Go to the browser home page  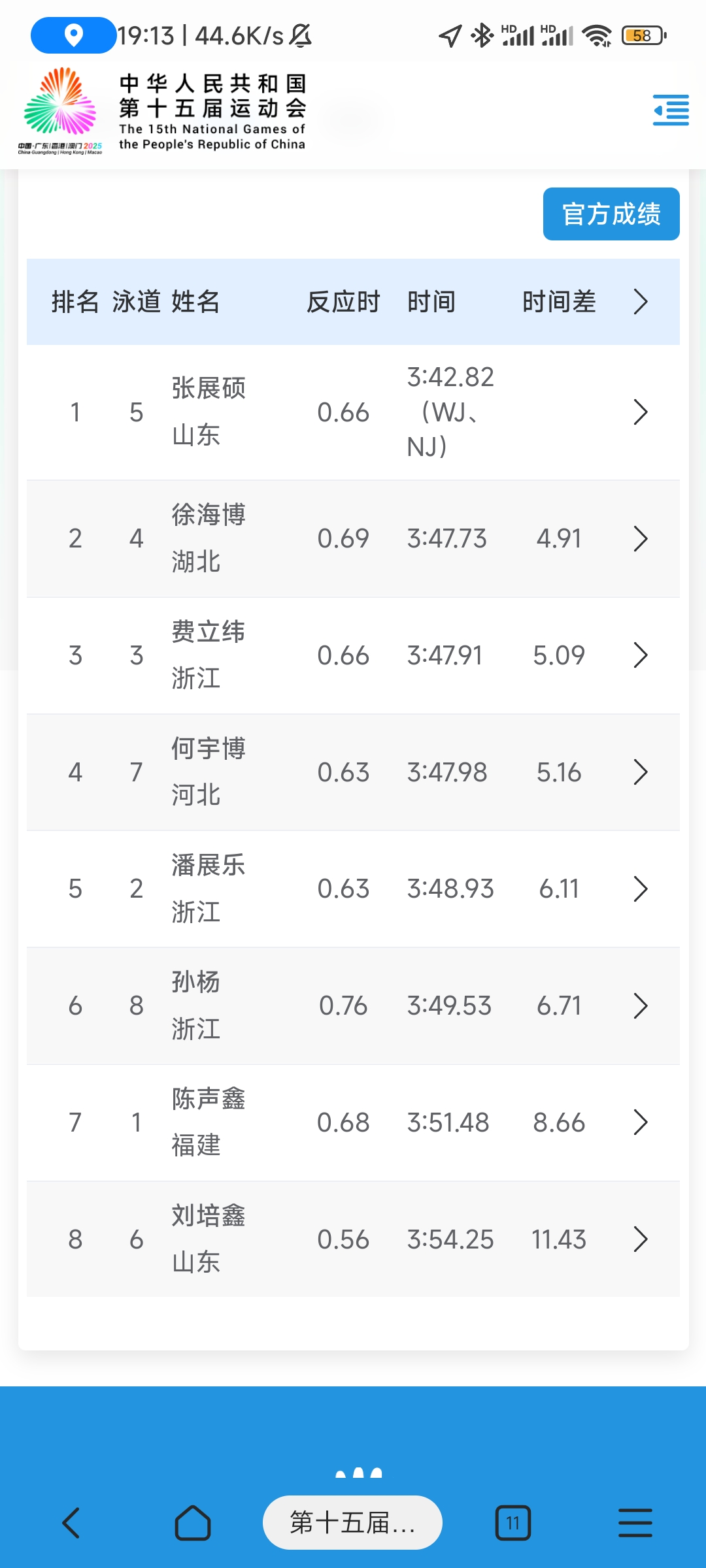click(x=193, y=1523)
